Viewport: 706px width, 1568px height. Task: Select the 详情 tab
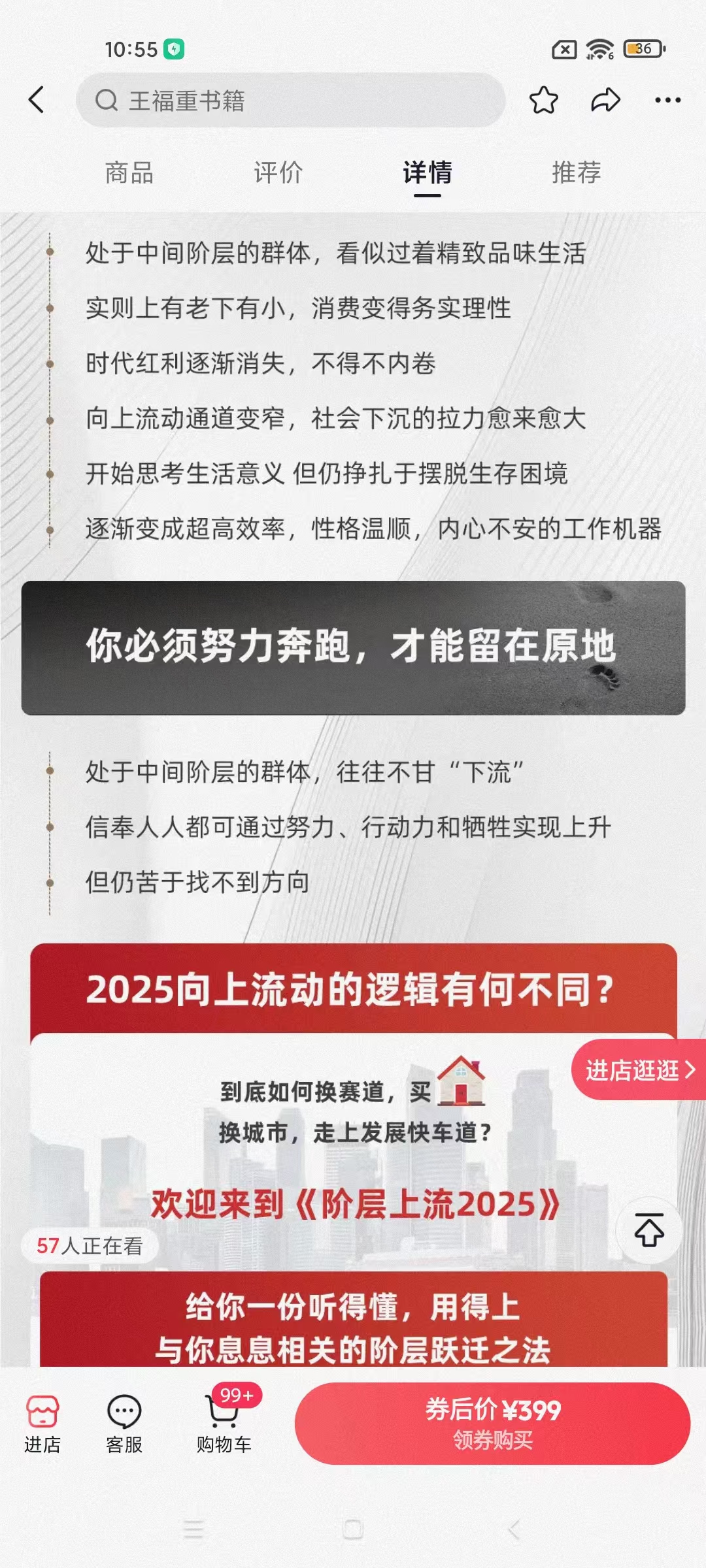point(427,173)
